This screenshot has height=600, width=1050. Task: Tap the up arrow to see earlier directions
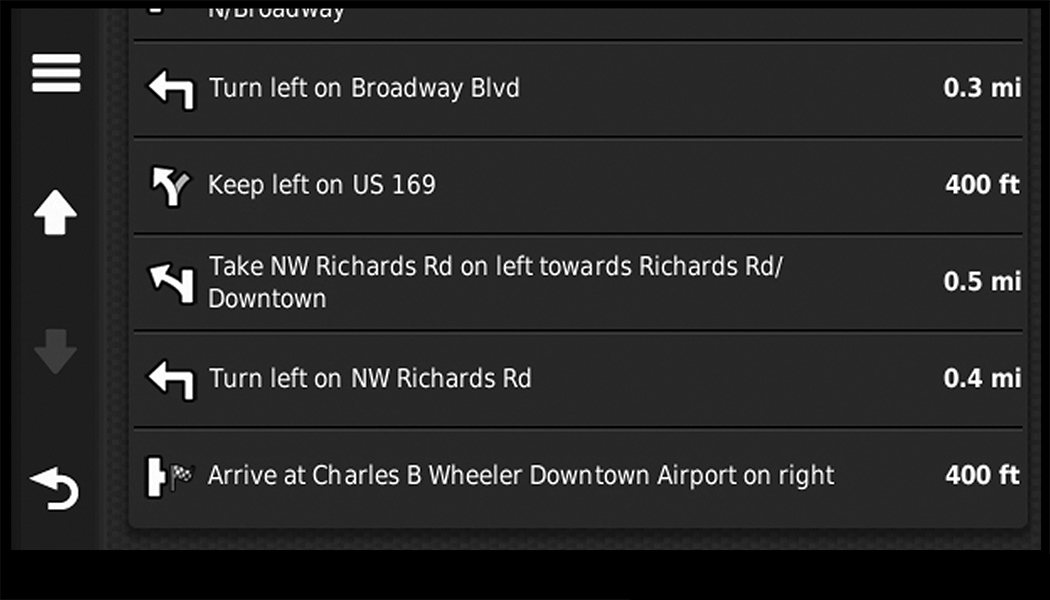[56, 213]
